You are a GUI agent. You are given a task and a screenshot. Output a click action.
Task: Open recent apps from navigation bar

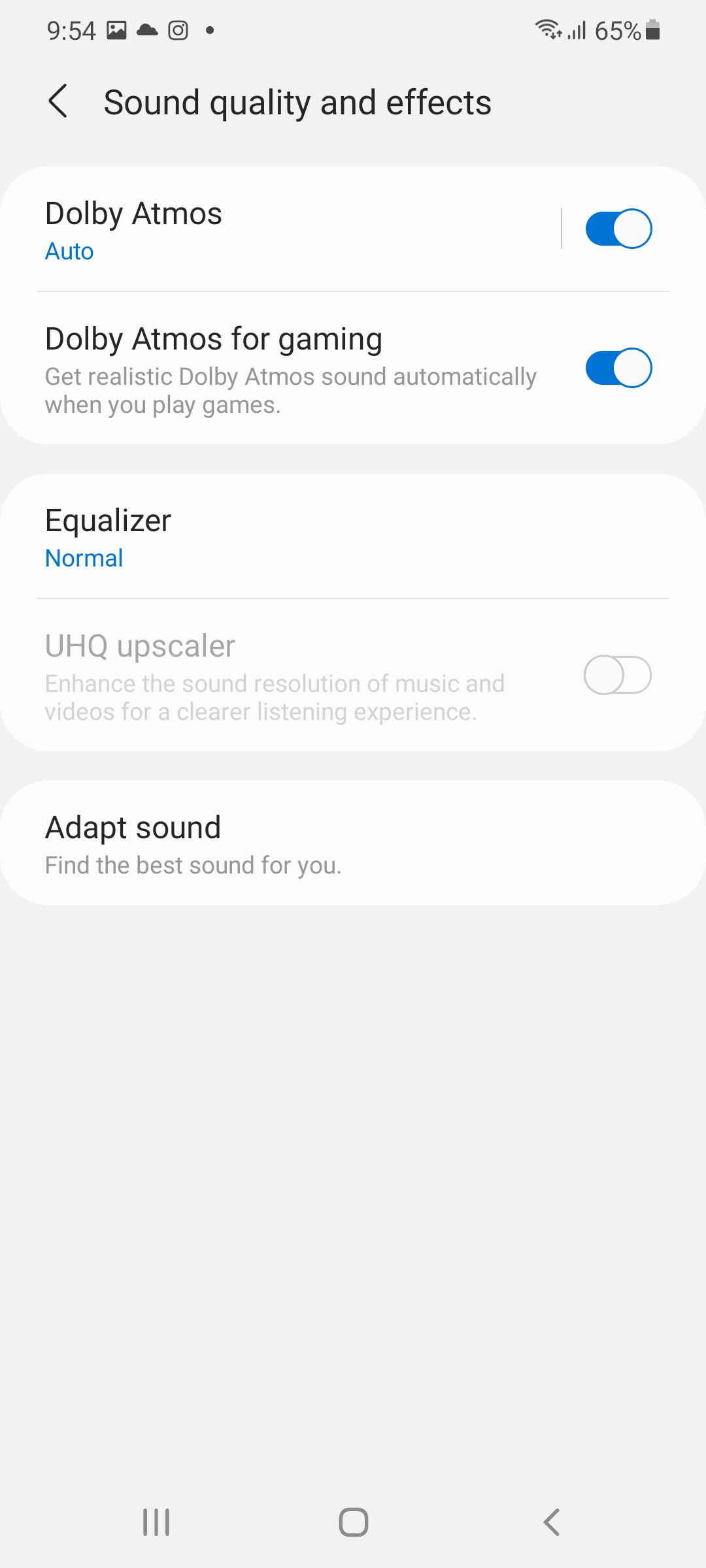click(156, 1522)
